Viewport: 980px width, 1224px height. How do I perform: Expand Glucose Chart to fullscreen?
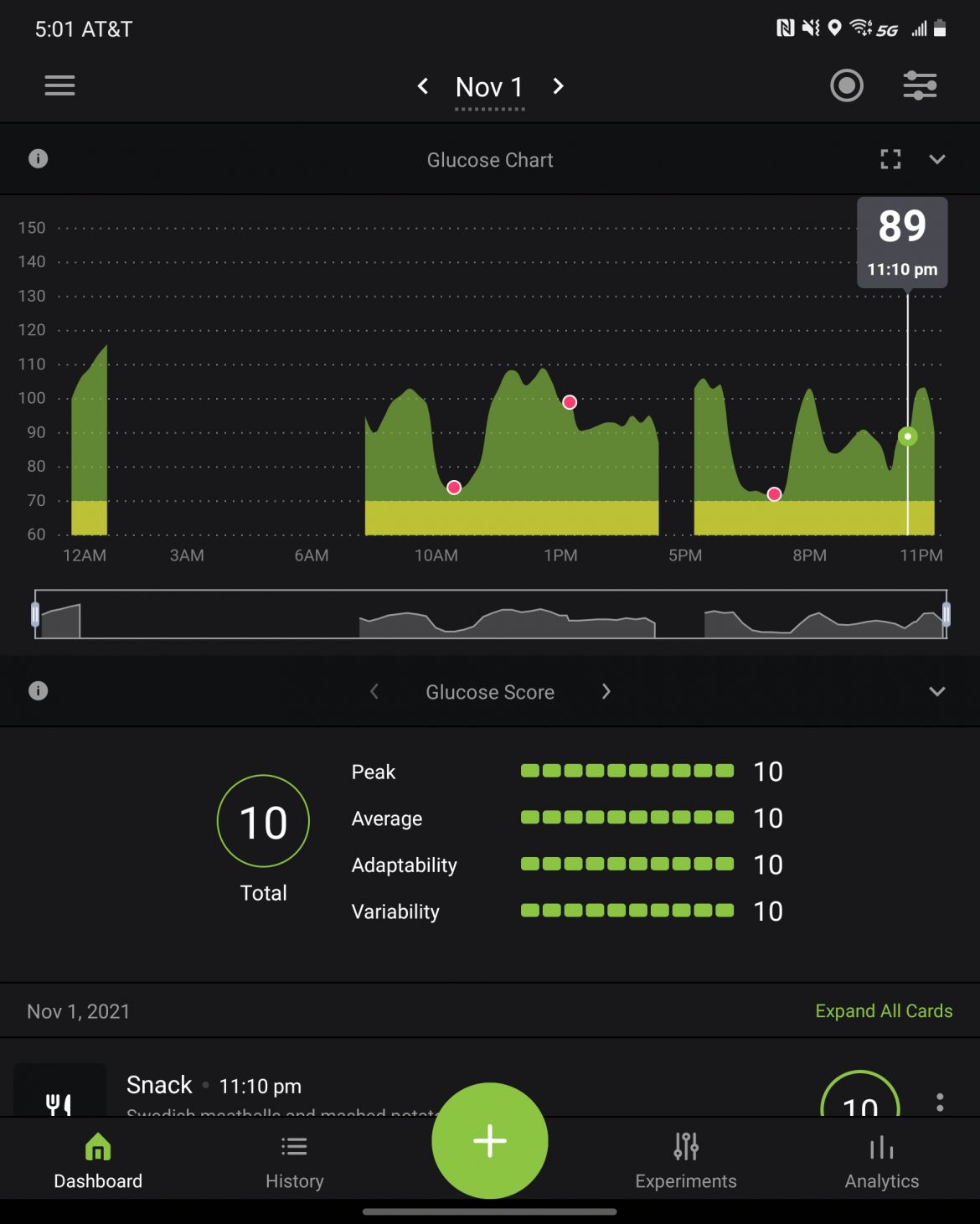click(890, 159)
